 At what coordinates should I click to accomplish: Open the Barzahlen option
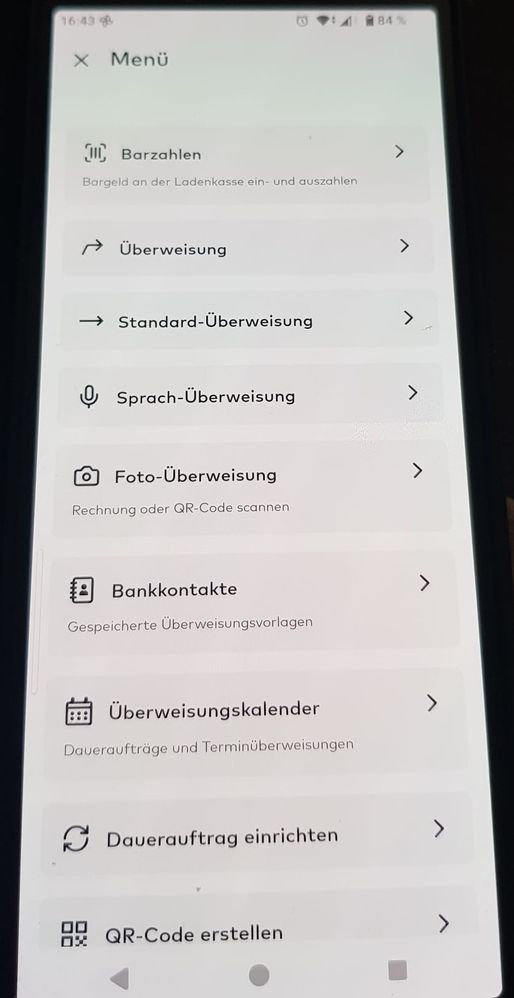[x=248, y=165]
